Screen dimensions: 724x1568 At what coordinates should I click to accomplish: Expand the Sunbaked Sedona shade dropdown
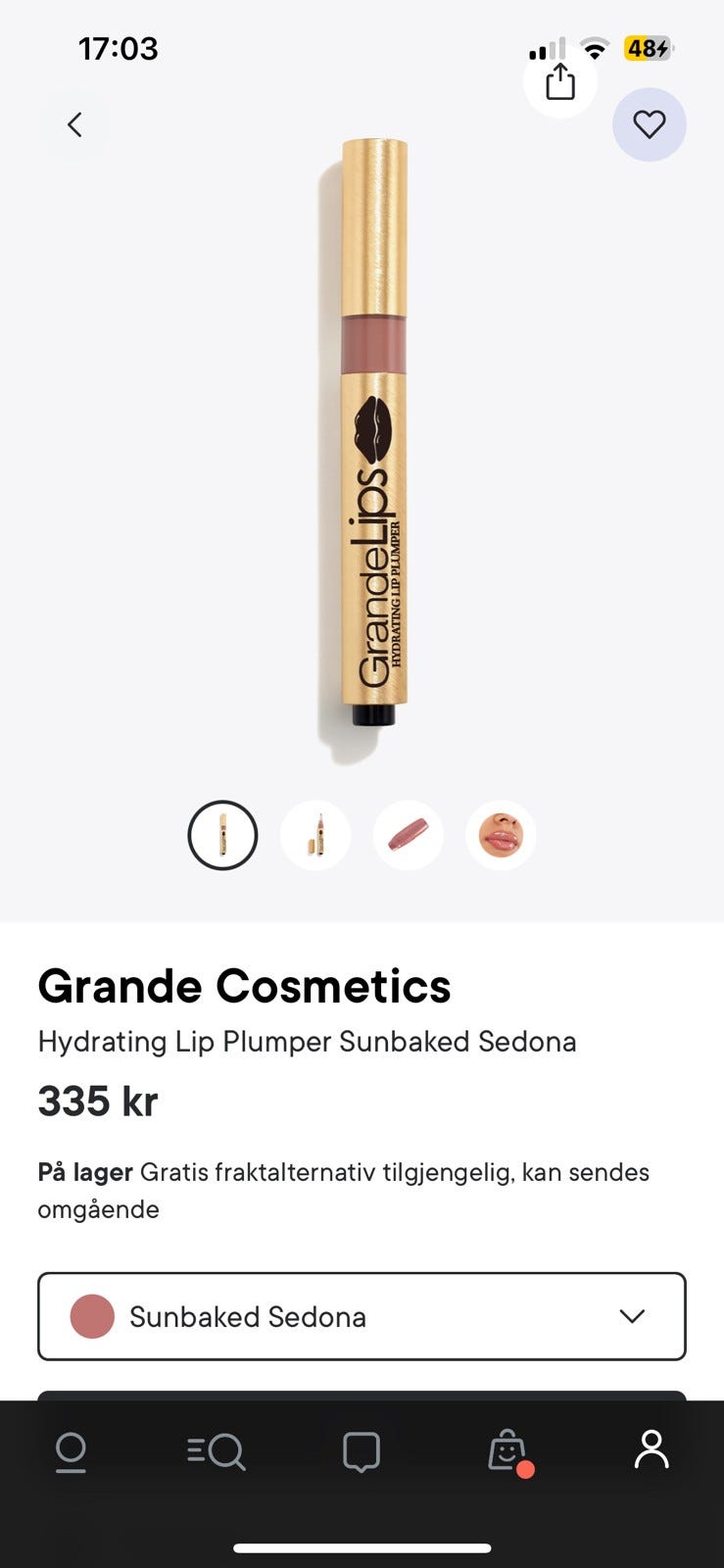362,1316
